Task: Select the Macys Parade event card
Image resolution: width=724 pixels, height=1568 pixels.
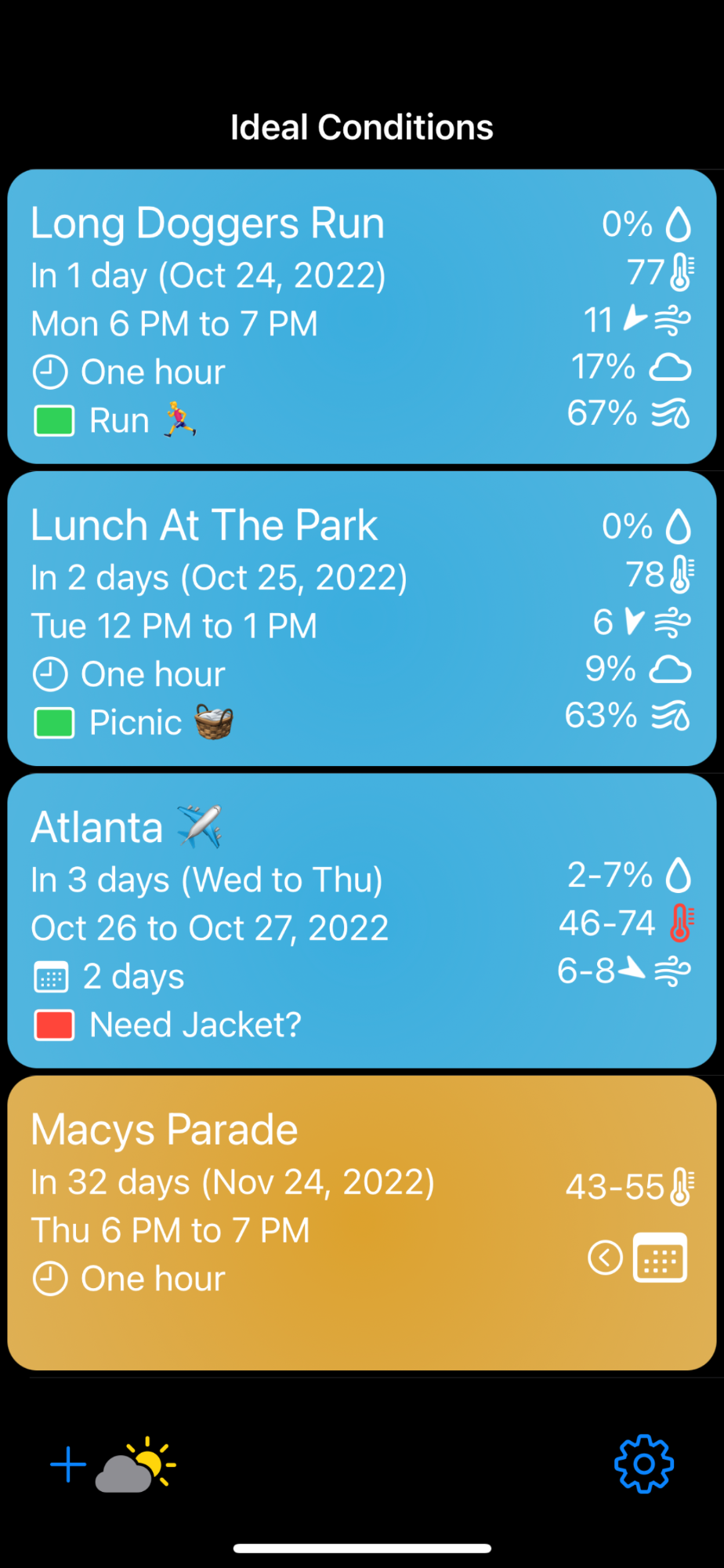Action: pyautogui.click(x=360, y=1222)
